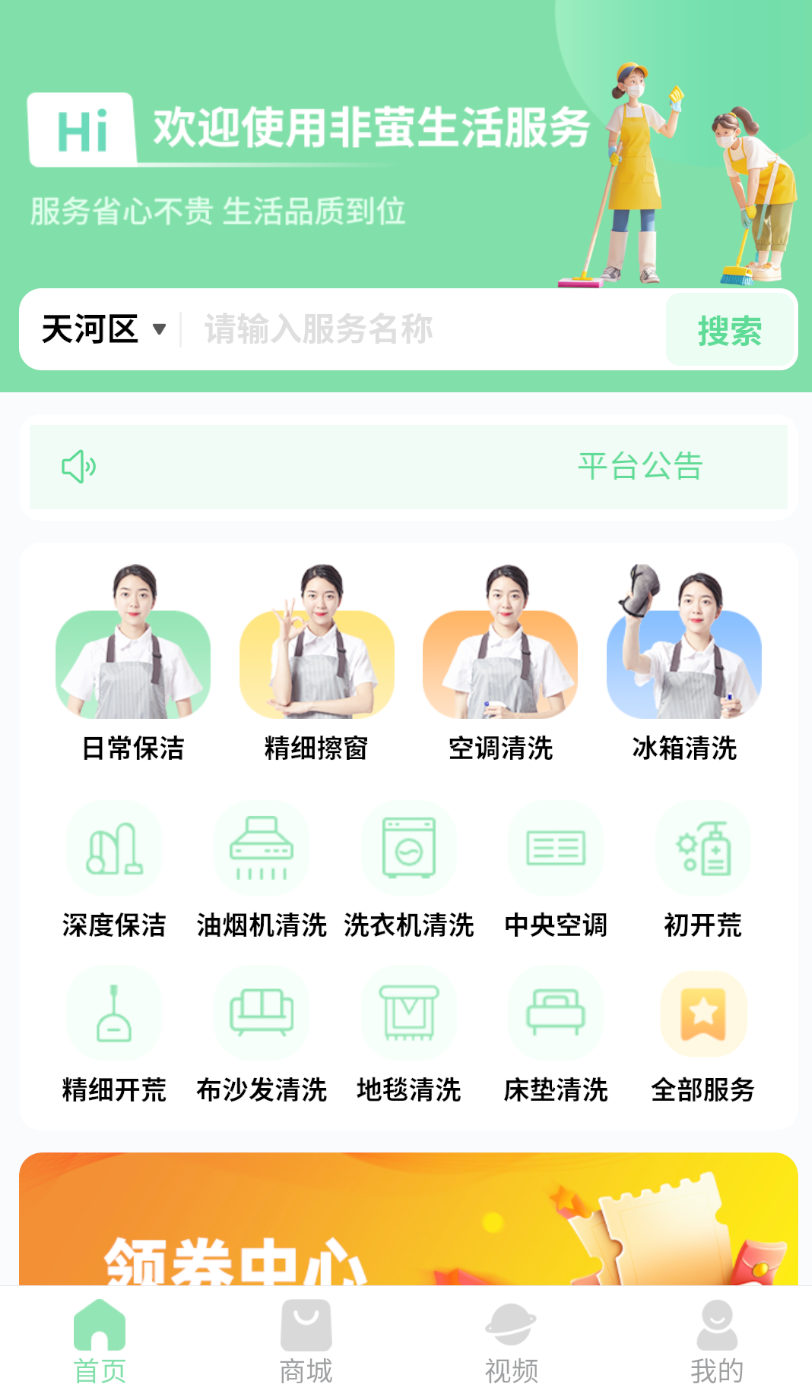The height and width of the screenshot is (1391, 812).
Task: Switch to the 商城 tab
Action: 306,1342
